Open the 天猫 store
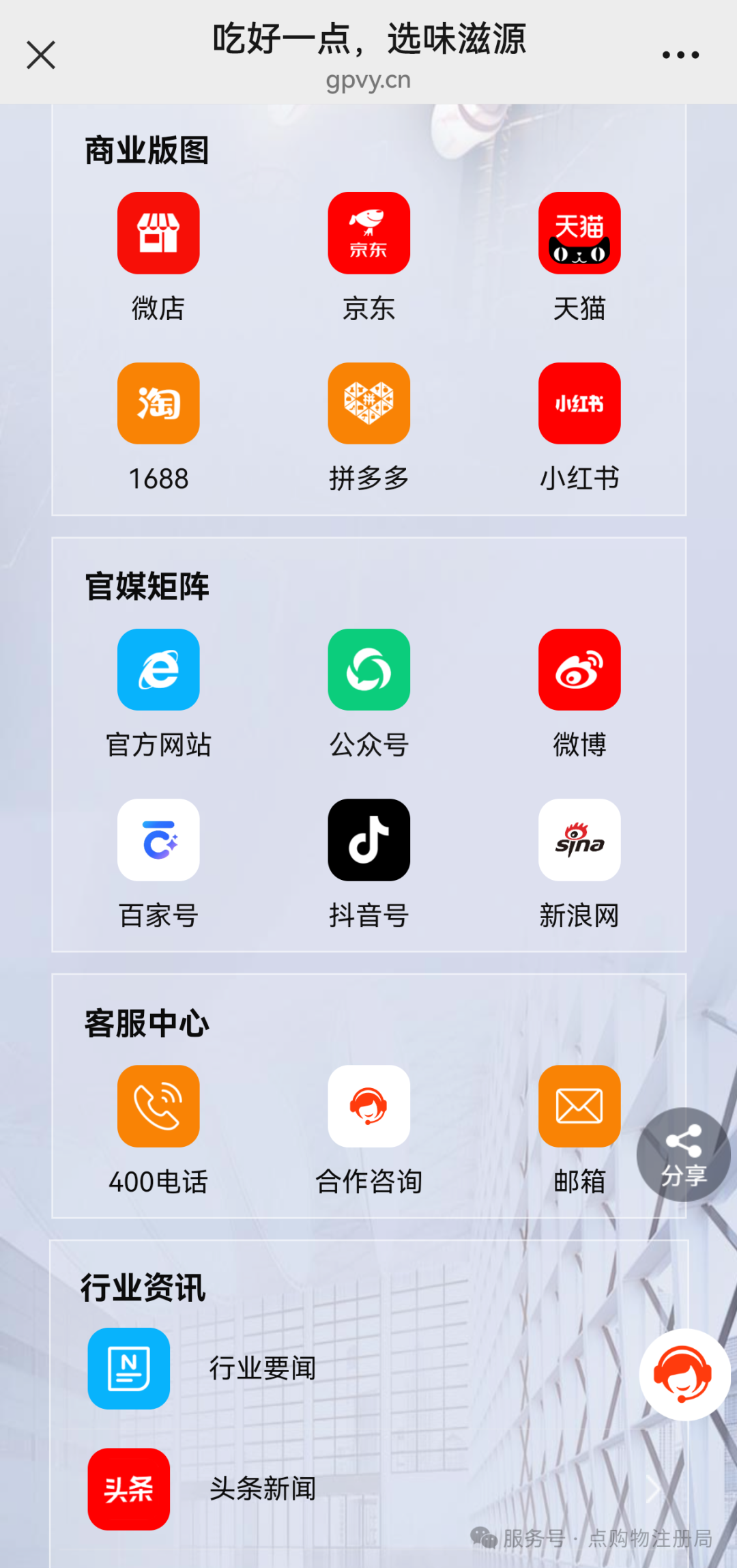Viewport: 737px width, 1568px height. (579, 233)
